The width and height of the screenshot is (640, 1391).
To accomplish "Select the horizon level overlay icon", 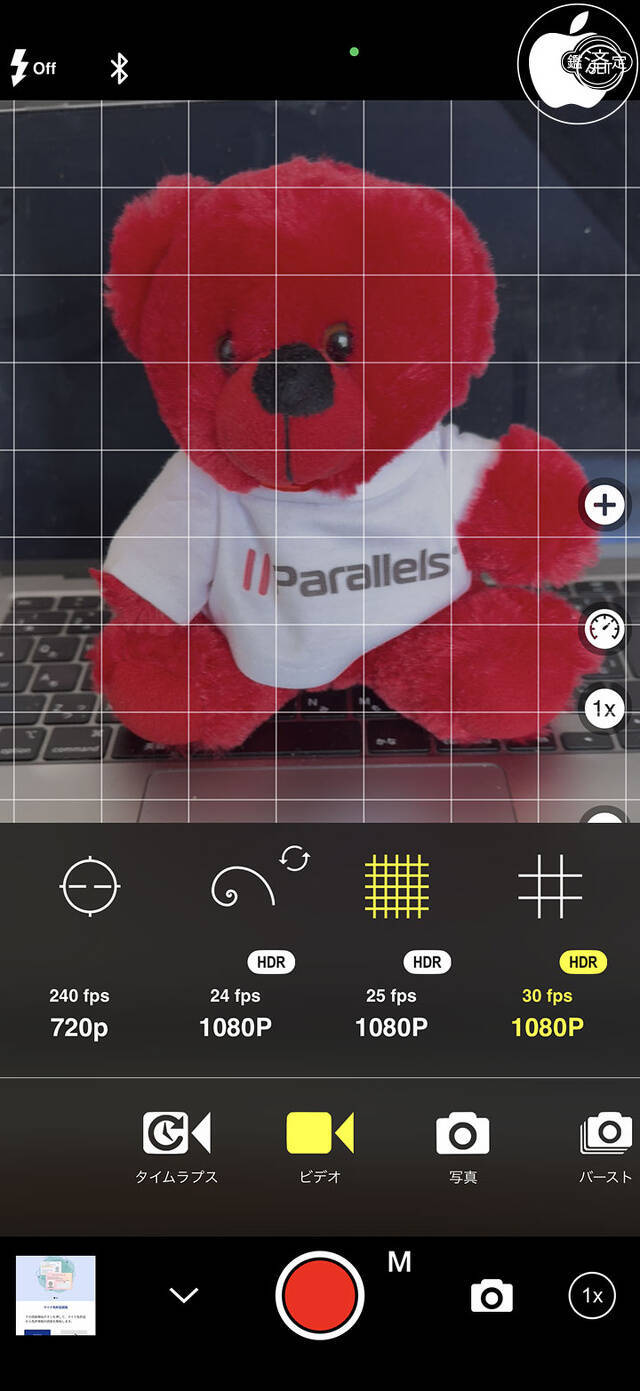I will point(90,886).
